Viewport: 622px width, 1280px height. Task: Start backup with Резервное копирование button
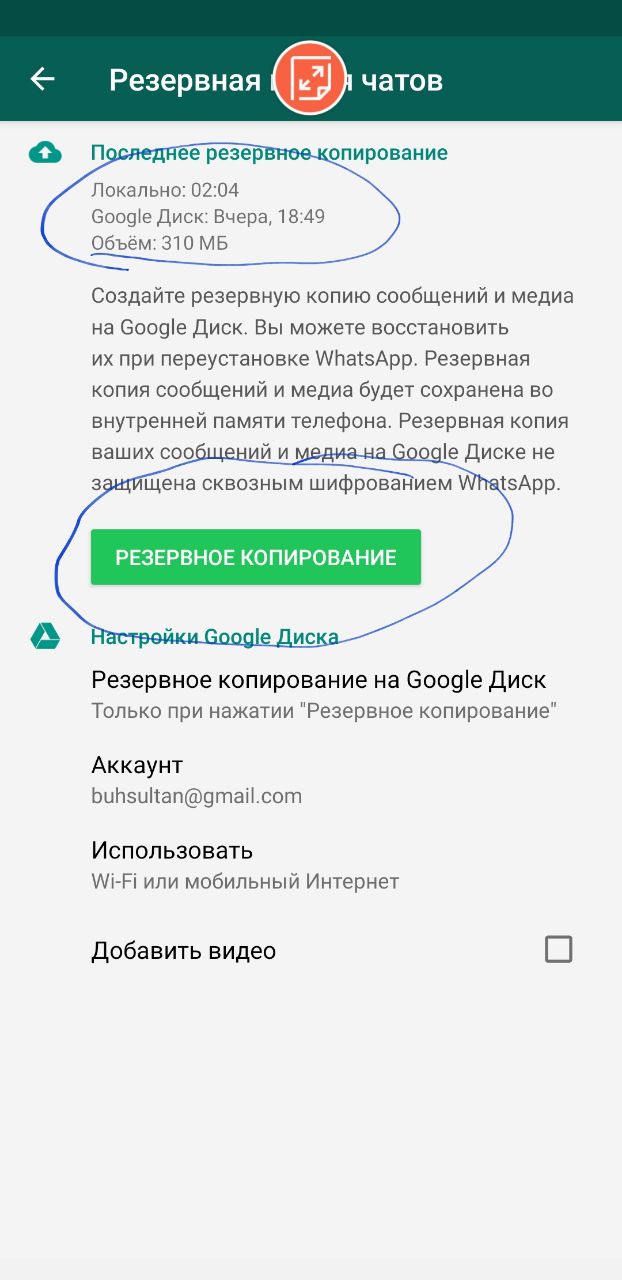(255, 558)
